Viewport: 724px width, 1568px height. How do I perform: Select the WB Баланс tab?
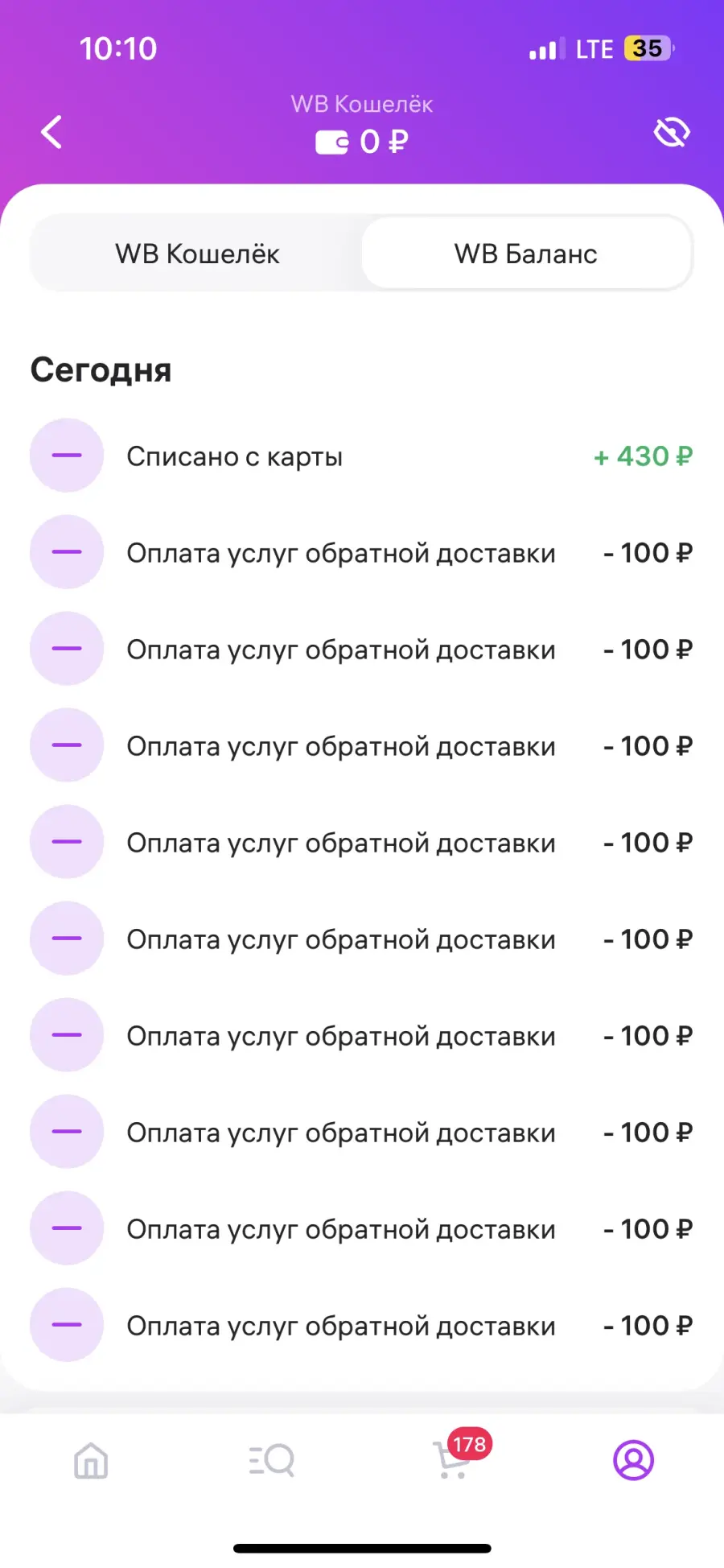pyautogui.click(x=526, y=254)
